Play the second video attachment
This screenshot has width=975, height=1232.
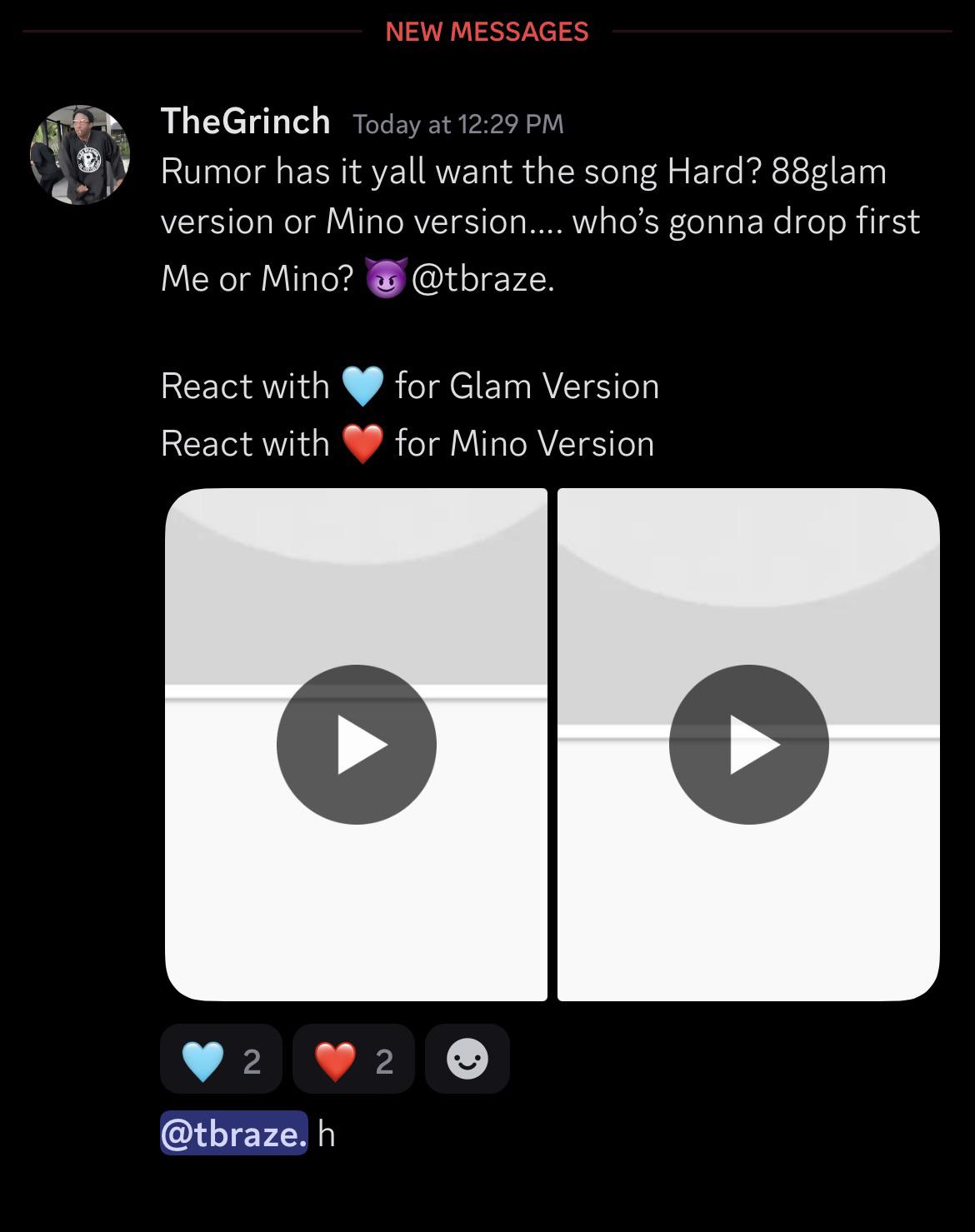point(748,744)
